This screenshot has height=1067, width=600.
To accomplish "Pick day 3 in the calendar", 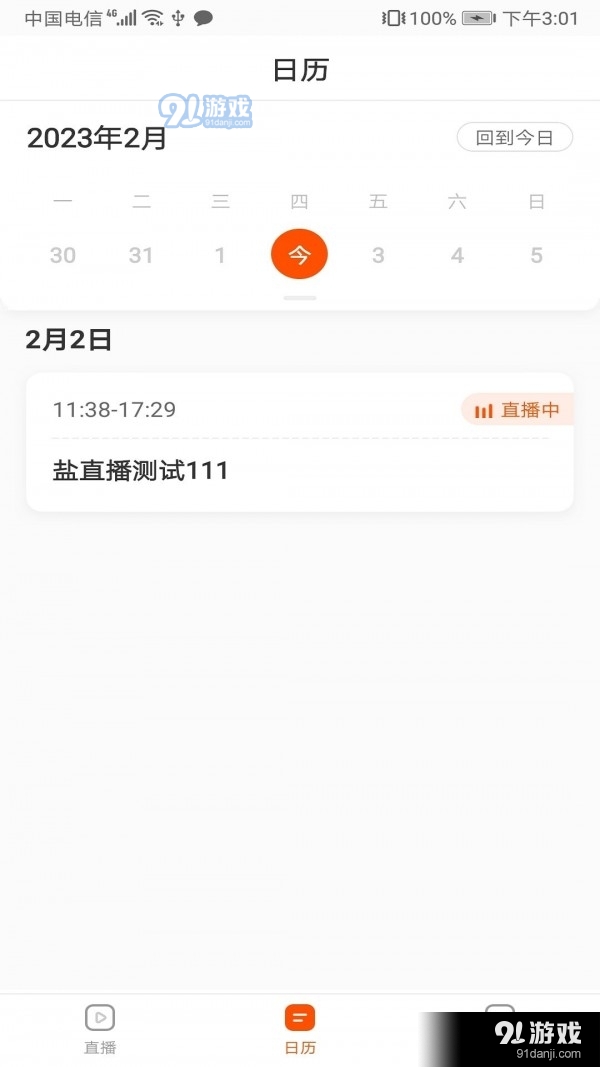I will [378, 255].
